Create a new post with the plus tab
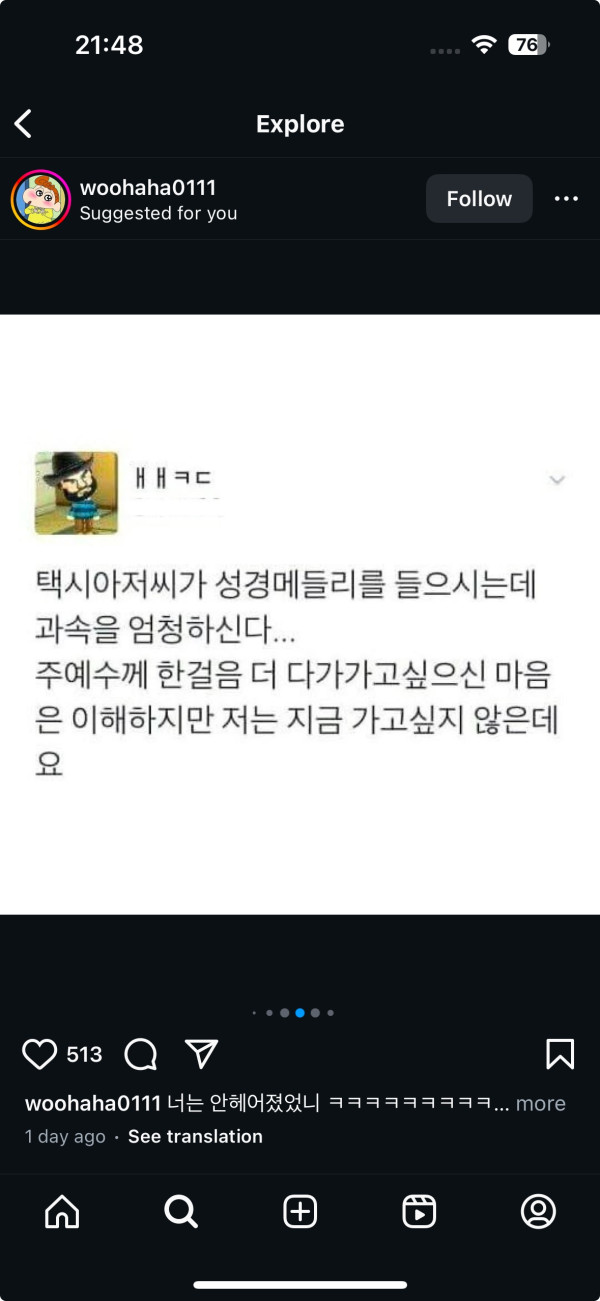Viewport: 600px width, 1301px height. coord(300,1212)
